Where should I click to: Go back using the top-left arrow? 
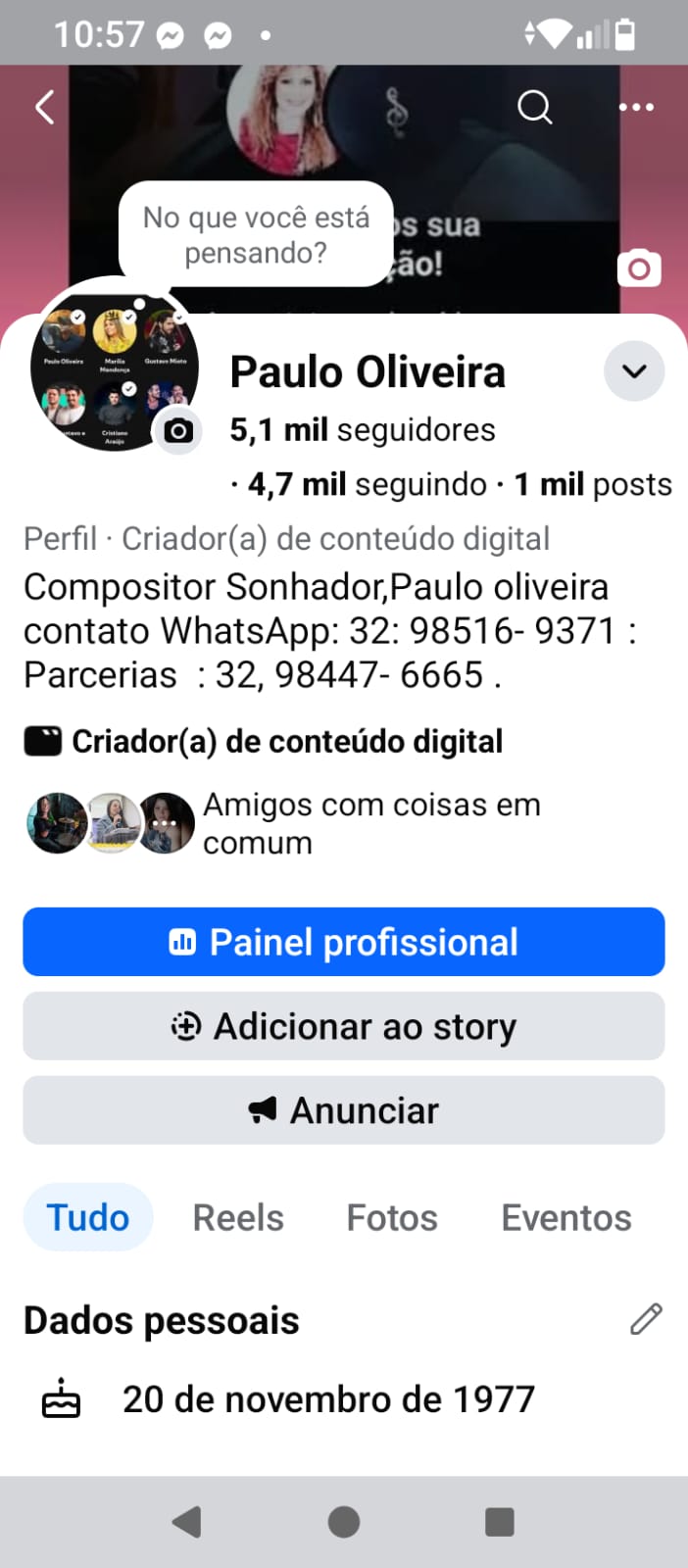(45, 107)
